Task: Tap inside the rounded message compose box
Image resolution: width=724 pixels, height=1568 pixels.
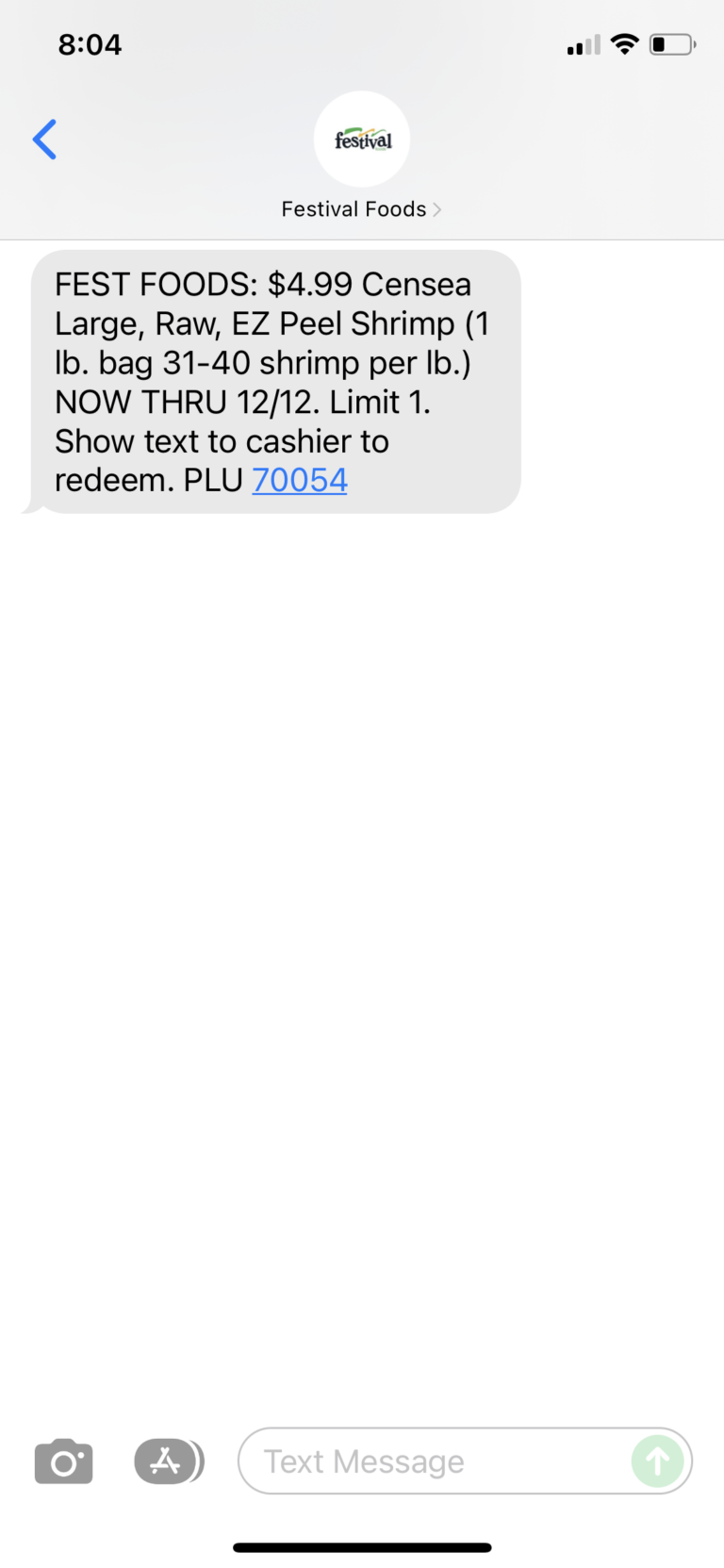Action: click(424, 1461)
